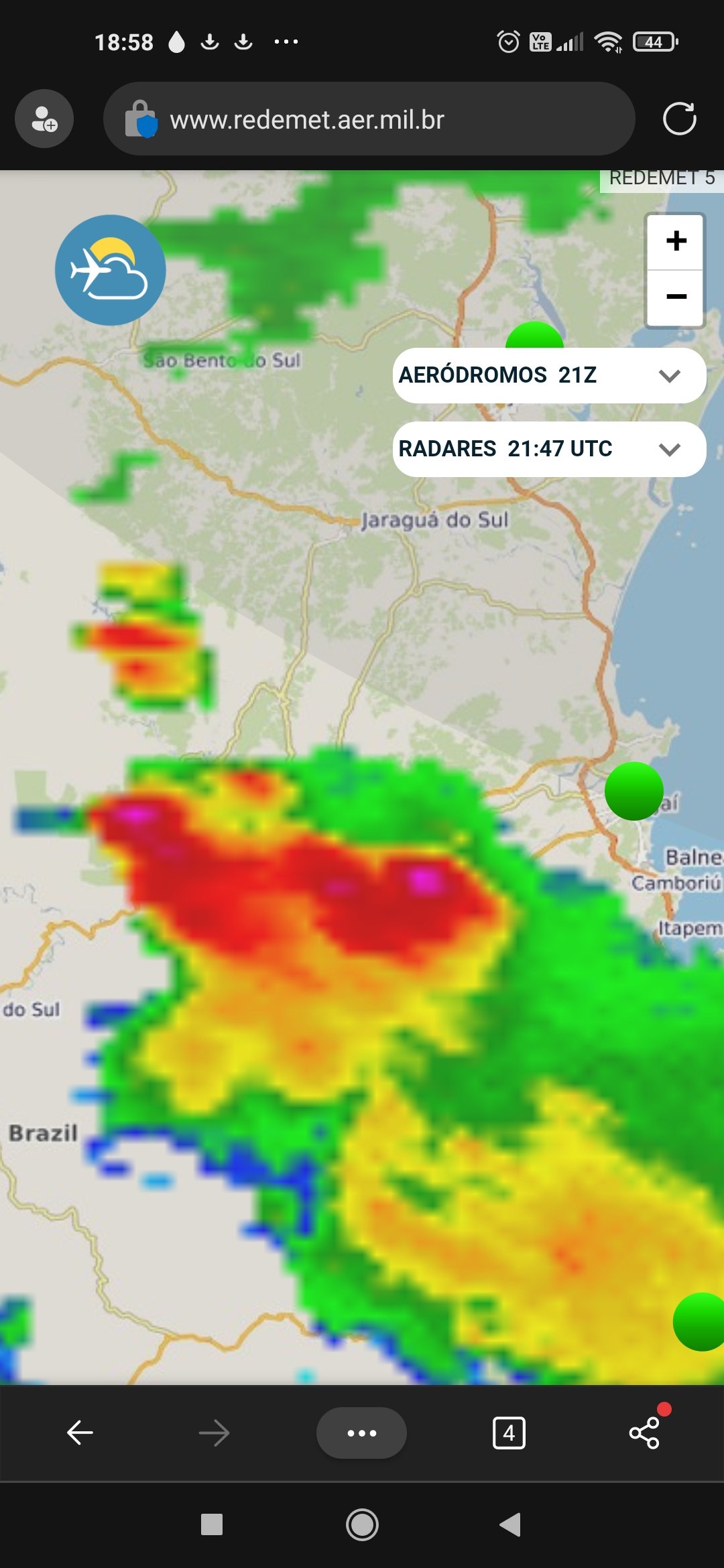This screenshot has height=1568, width=724.
Task: View the 4 open tabs
Action: coord(509,1433)
